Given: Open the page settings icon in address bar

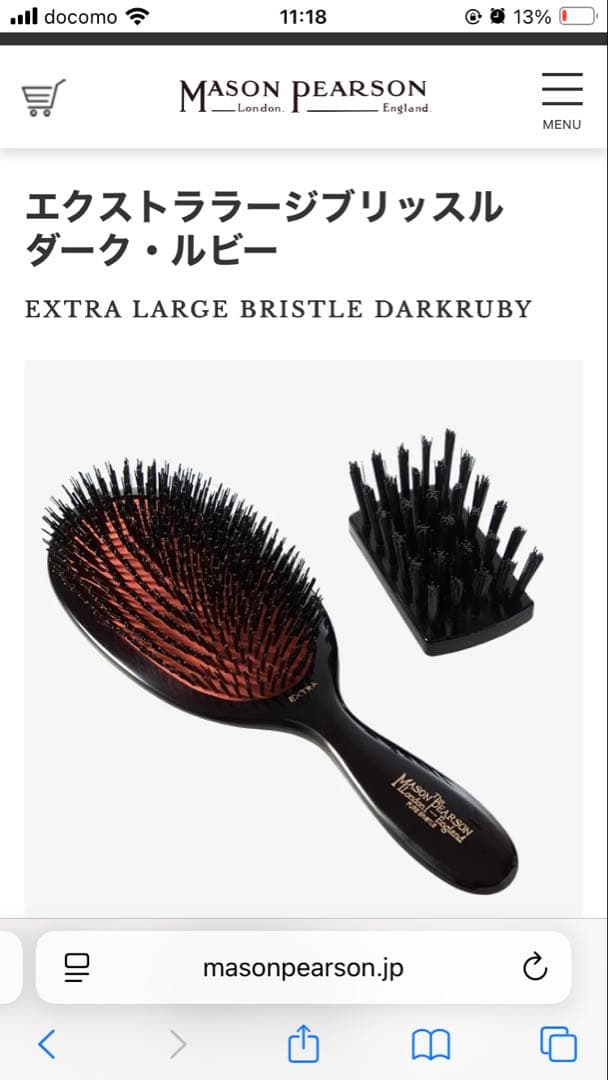Looking at the screenshot, I should click(77, 967).
